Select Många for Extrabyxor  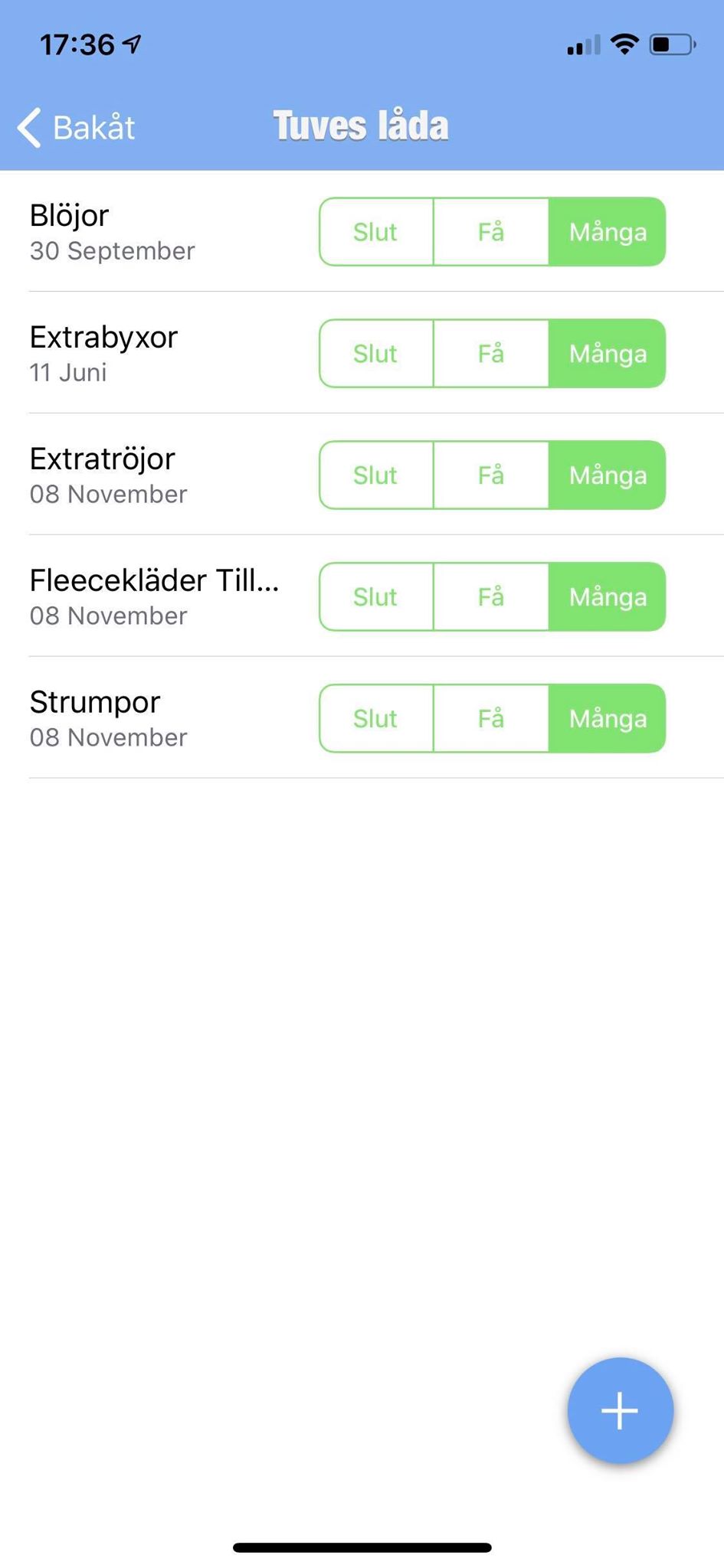tap(607, 354)
